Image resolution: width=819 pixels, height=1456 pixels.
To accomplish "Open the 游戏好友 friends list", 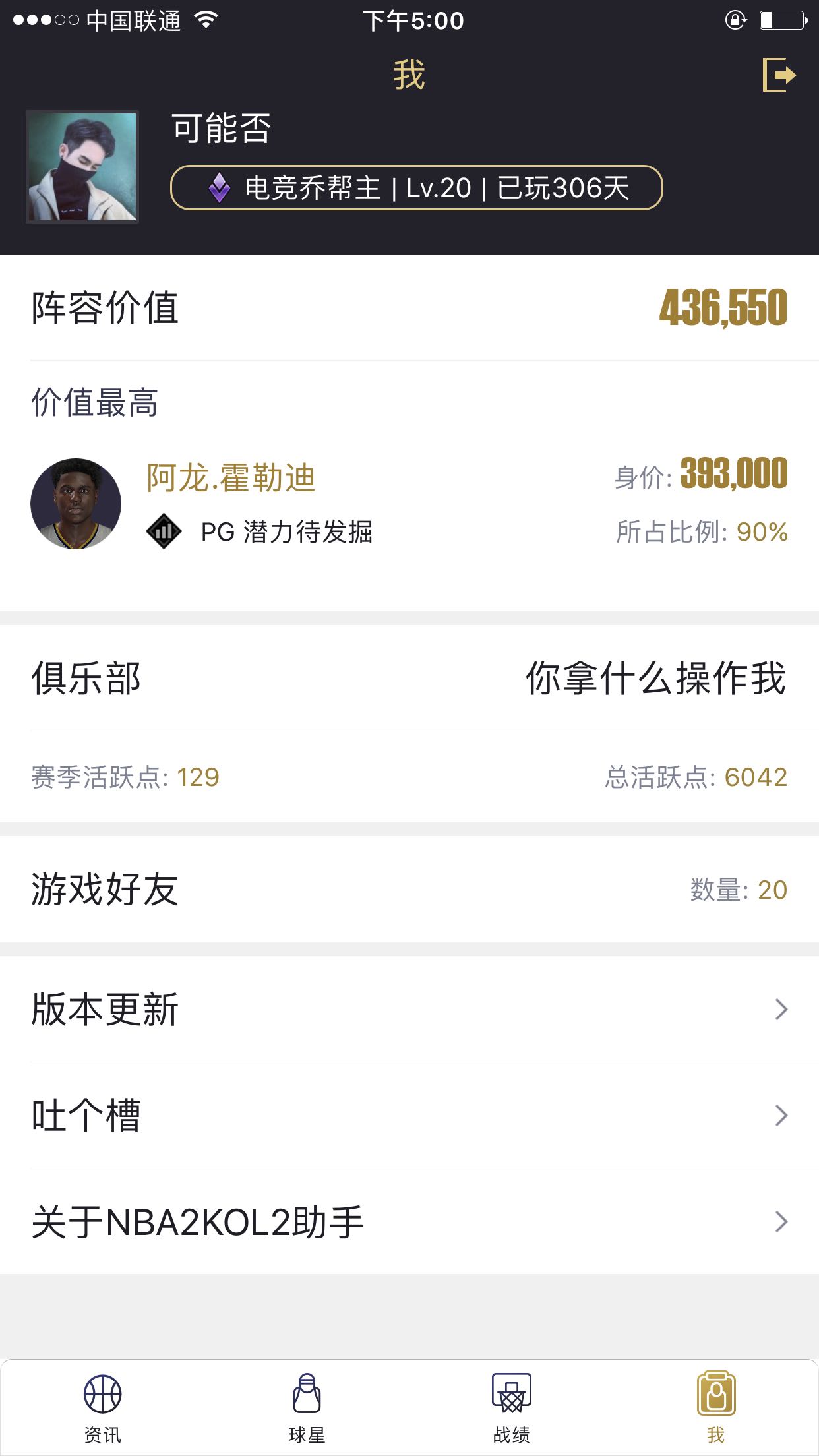I will tap(409, 890).
